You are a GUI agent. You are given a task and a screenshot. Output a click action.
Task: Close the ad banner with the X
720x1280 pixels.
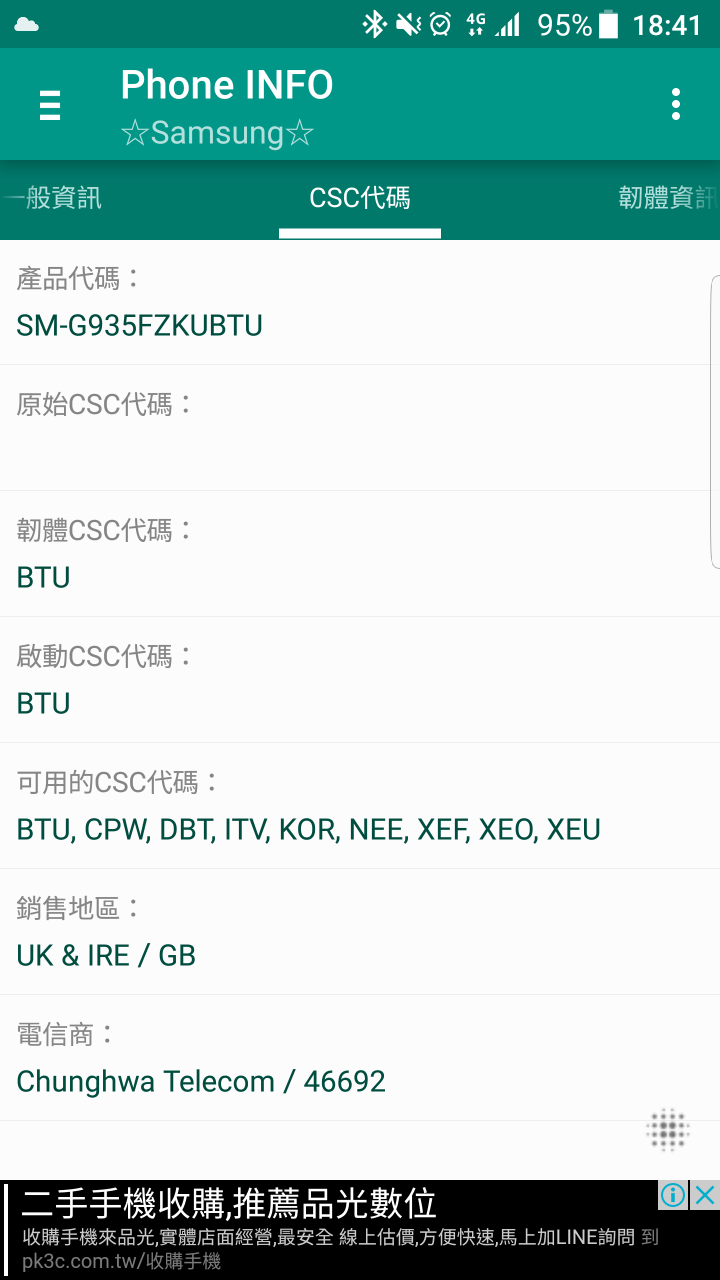click(706, 1195)
